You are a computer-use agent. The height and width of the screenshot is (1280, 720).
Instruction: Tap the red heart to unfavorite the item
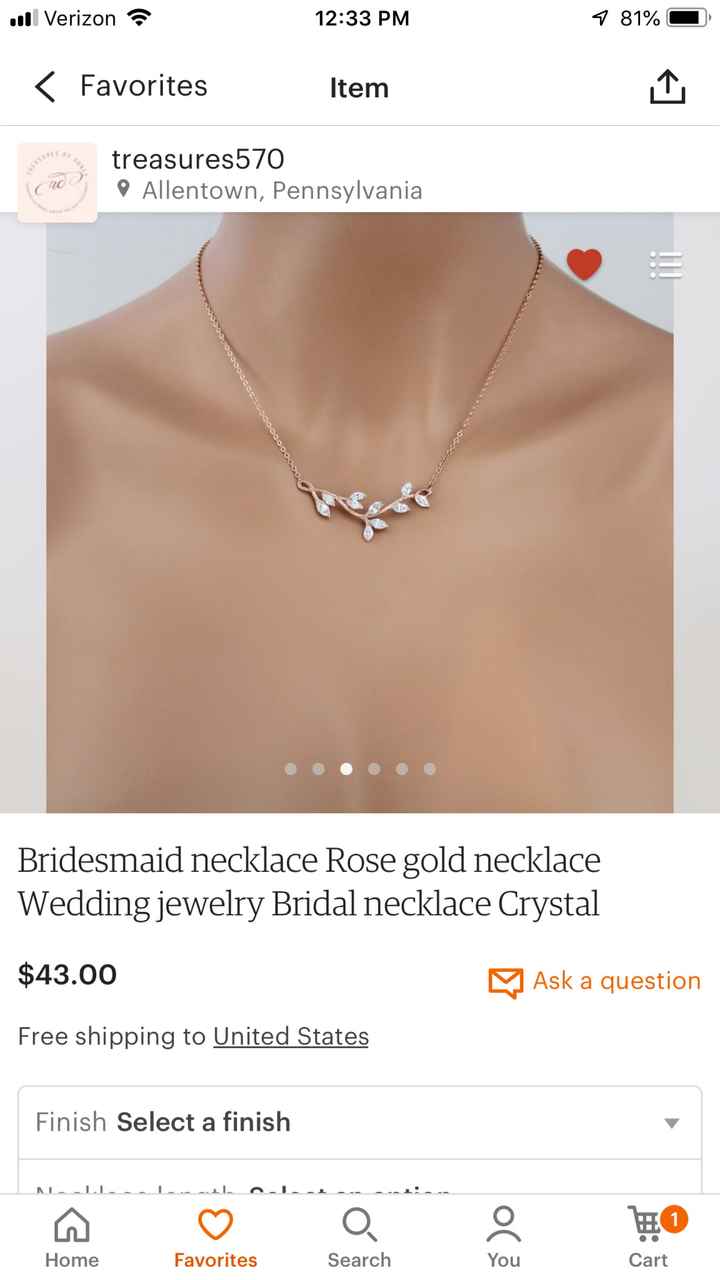(x=585, y=263)
